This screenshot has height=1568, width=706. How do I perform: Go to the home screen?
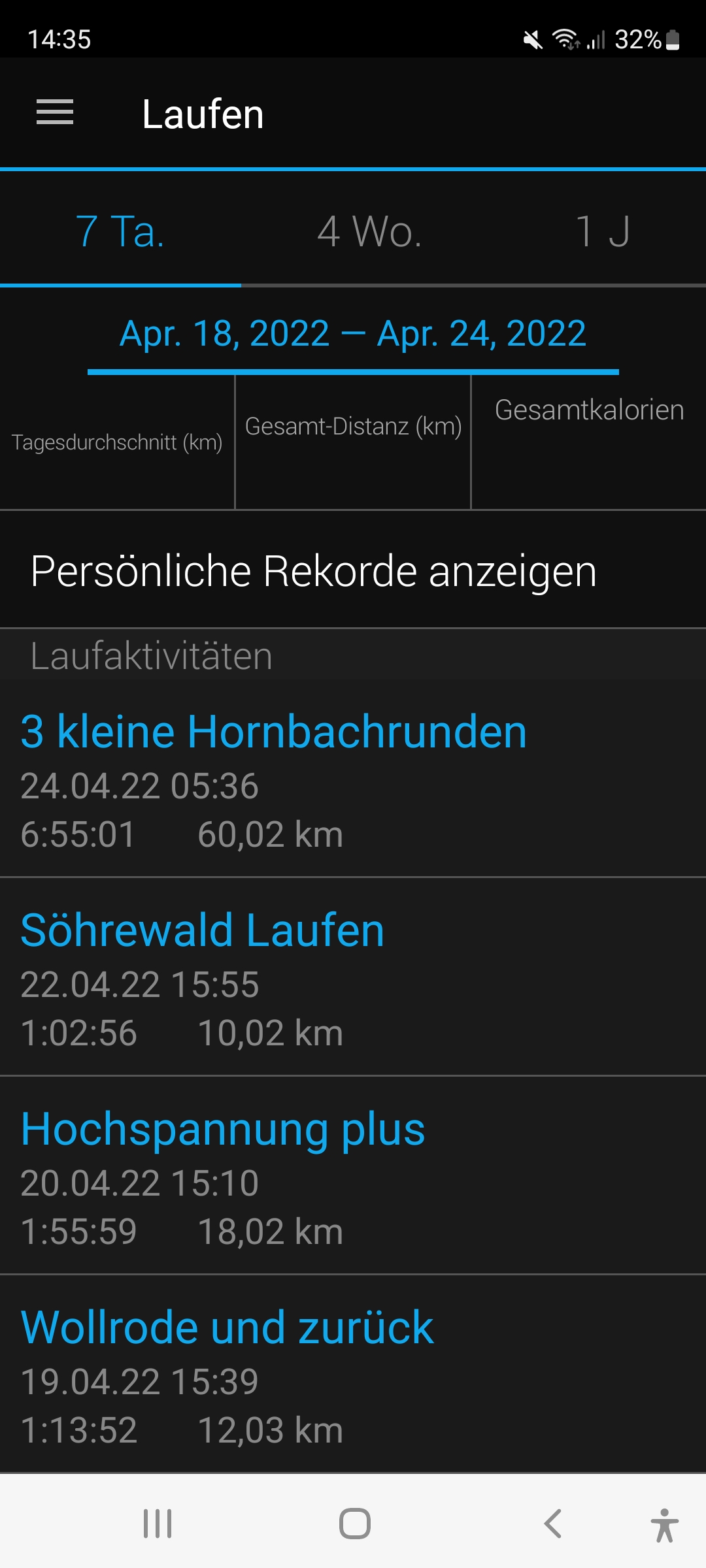point(354,1524)
